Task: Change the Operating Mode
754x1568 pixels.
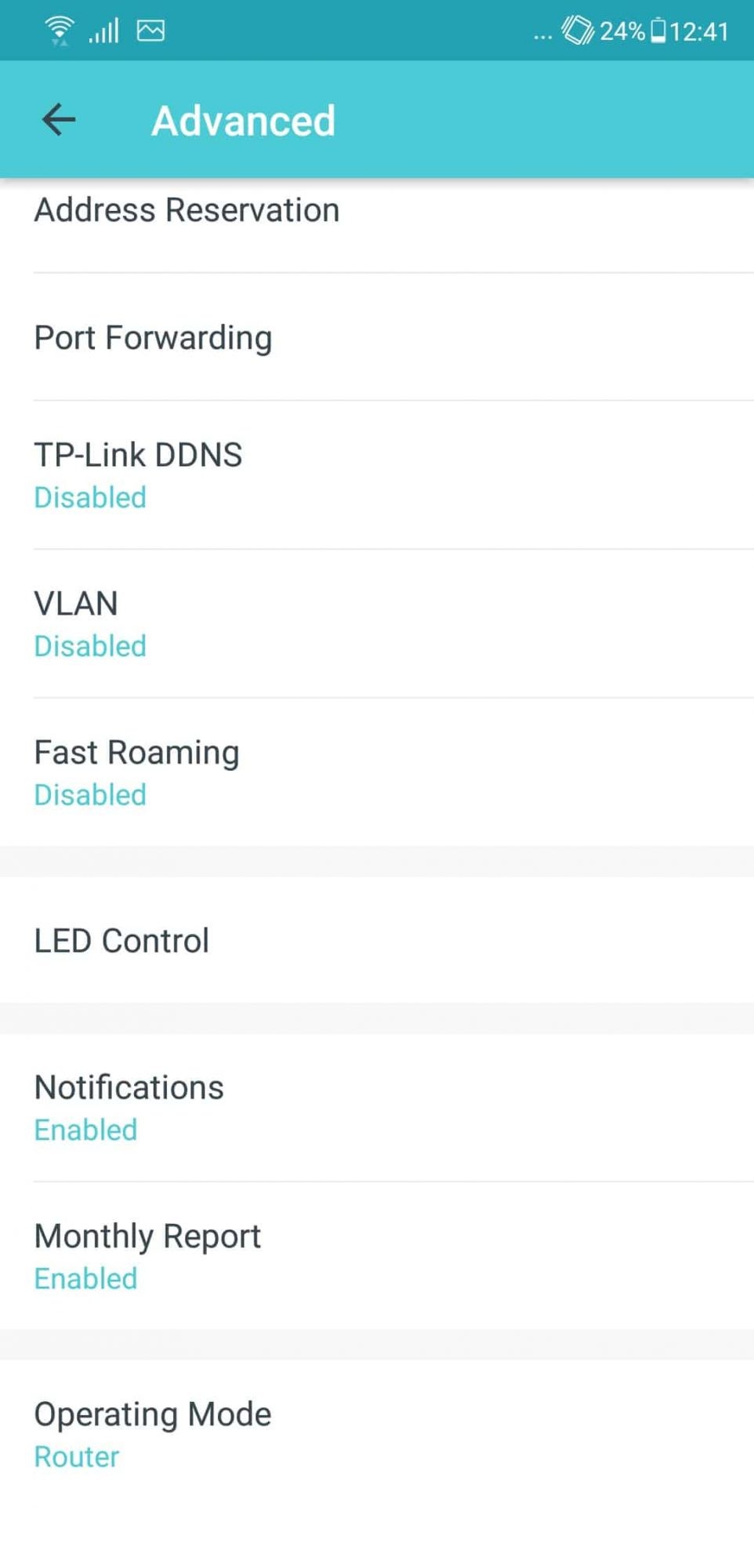Action: point(377,1435)
